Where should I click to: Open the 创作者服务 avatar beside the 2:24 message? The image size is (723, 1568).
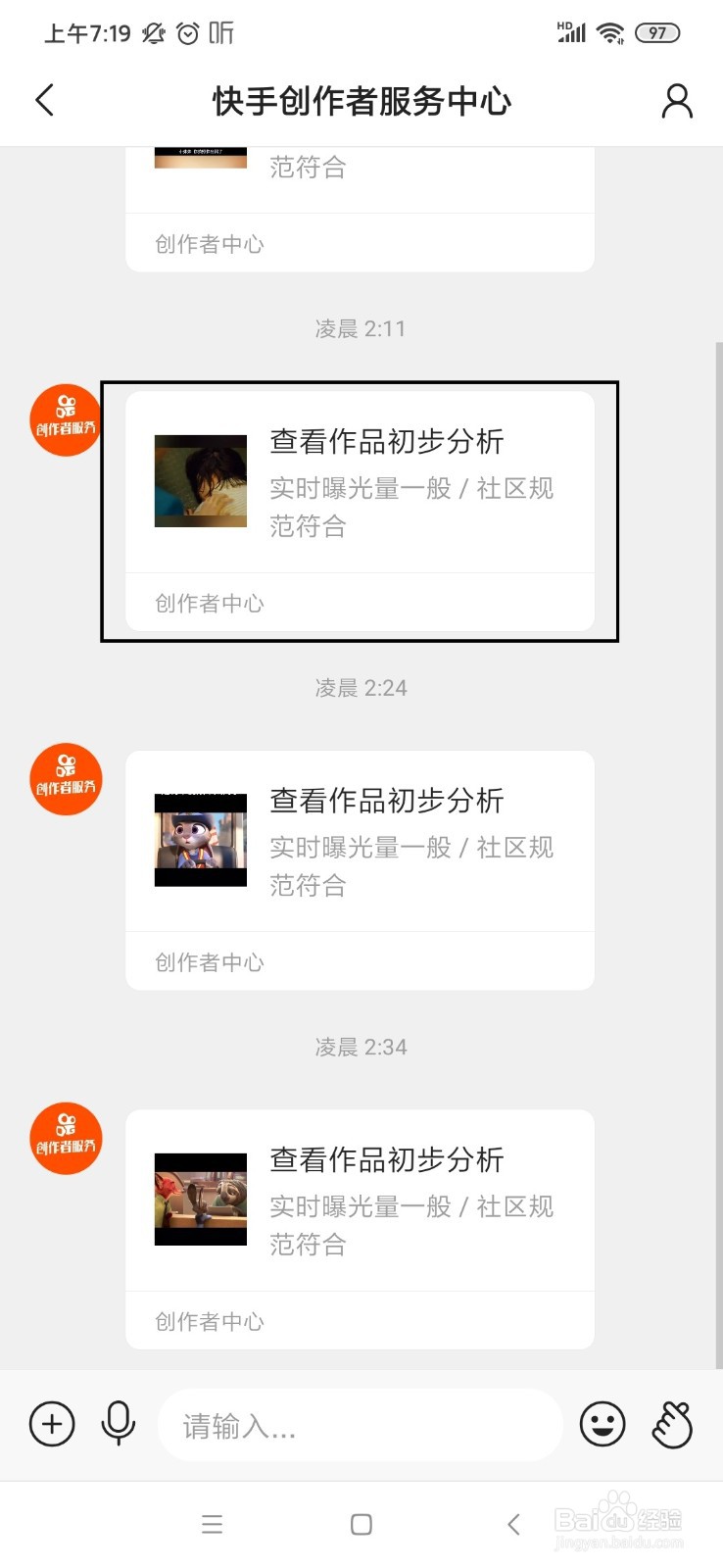click(65, 778)
